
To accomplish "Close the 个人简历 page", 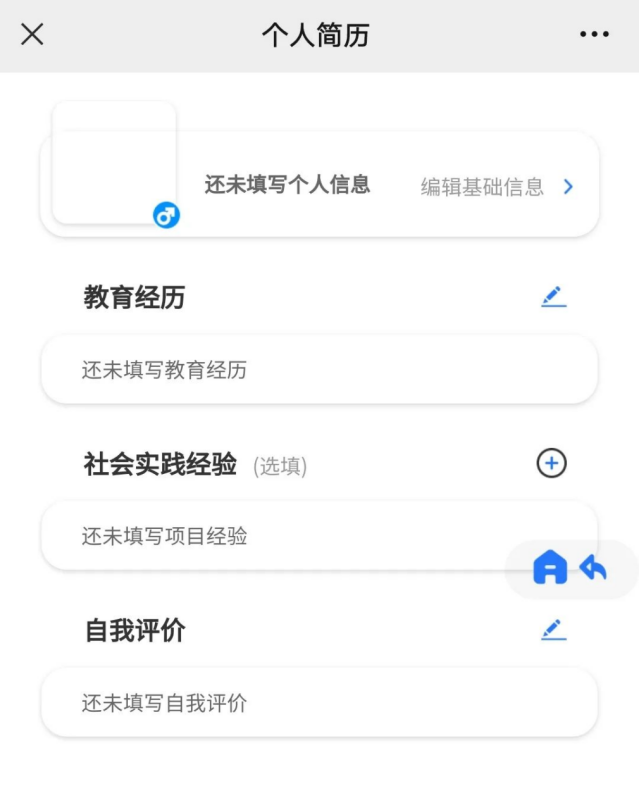I will (32, 35).
